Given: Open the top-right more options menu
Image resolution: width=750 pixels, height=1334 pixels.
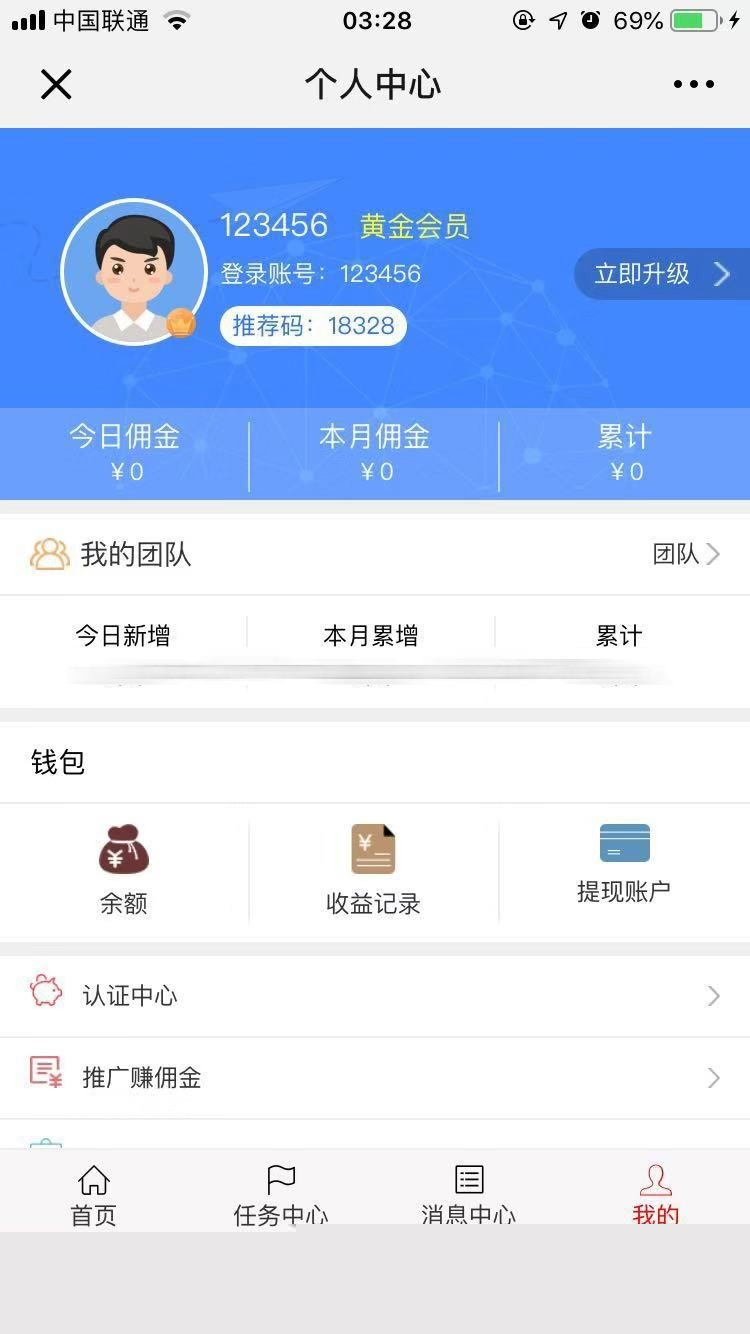Looking at the screenshot, I should point(693,84).
